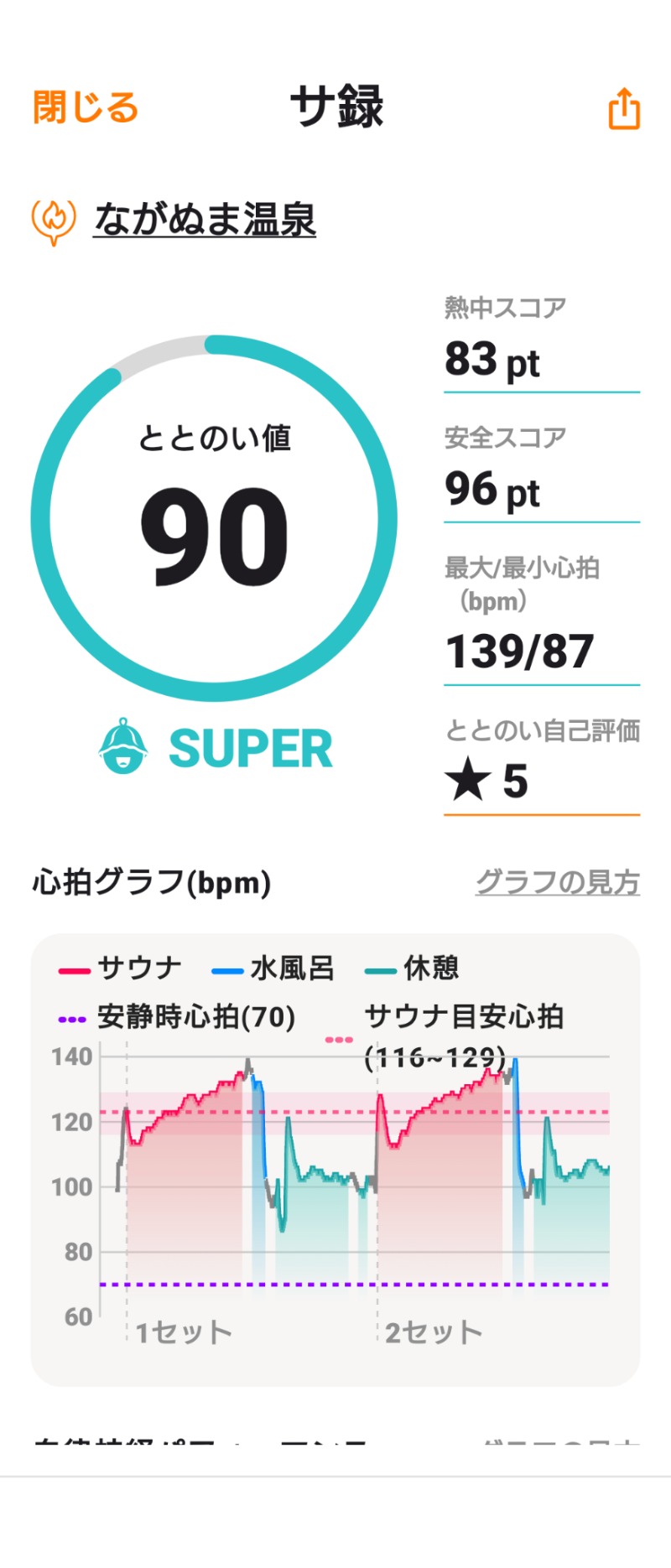Share this サ録 record
The image size is (671, 1568).
624,109
